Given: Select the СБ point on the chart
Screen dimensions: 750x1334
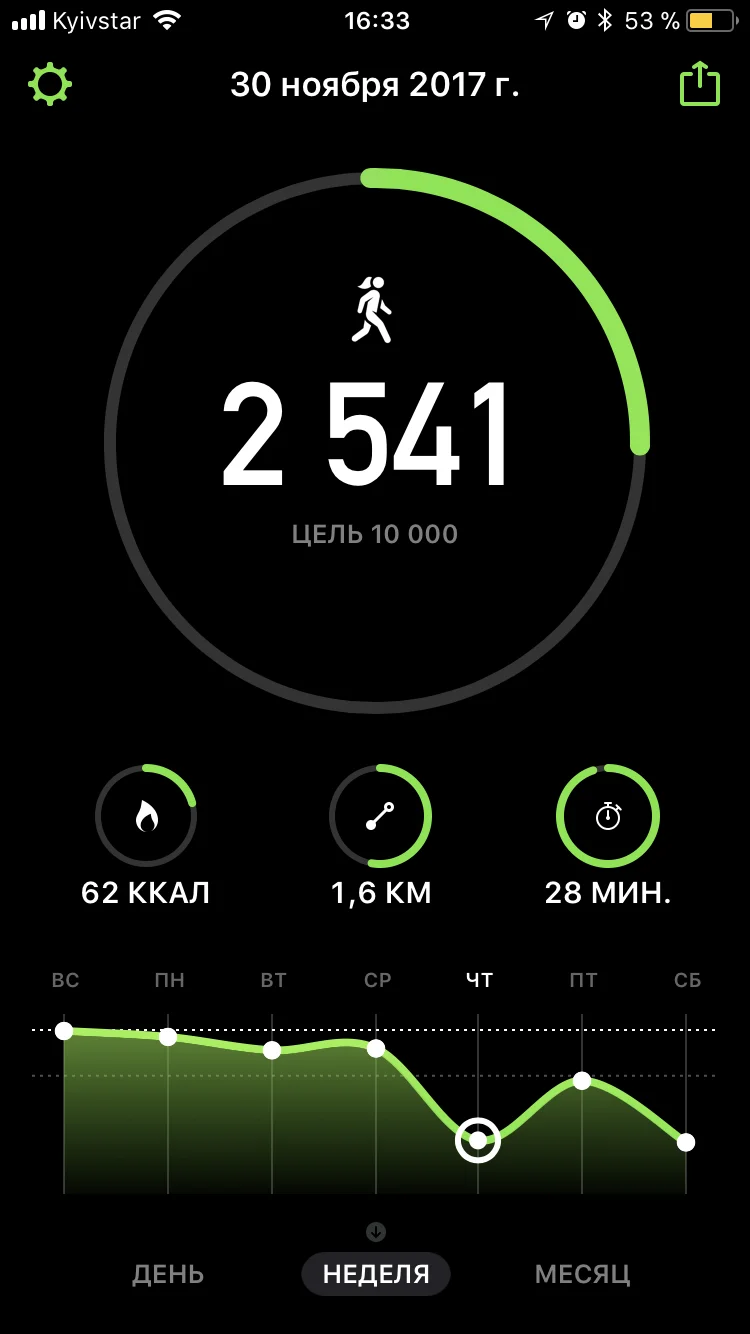Looking at the screenshot, I should (x=686, y=1142).
